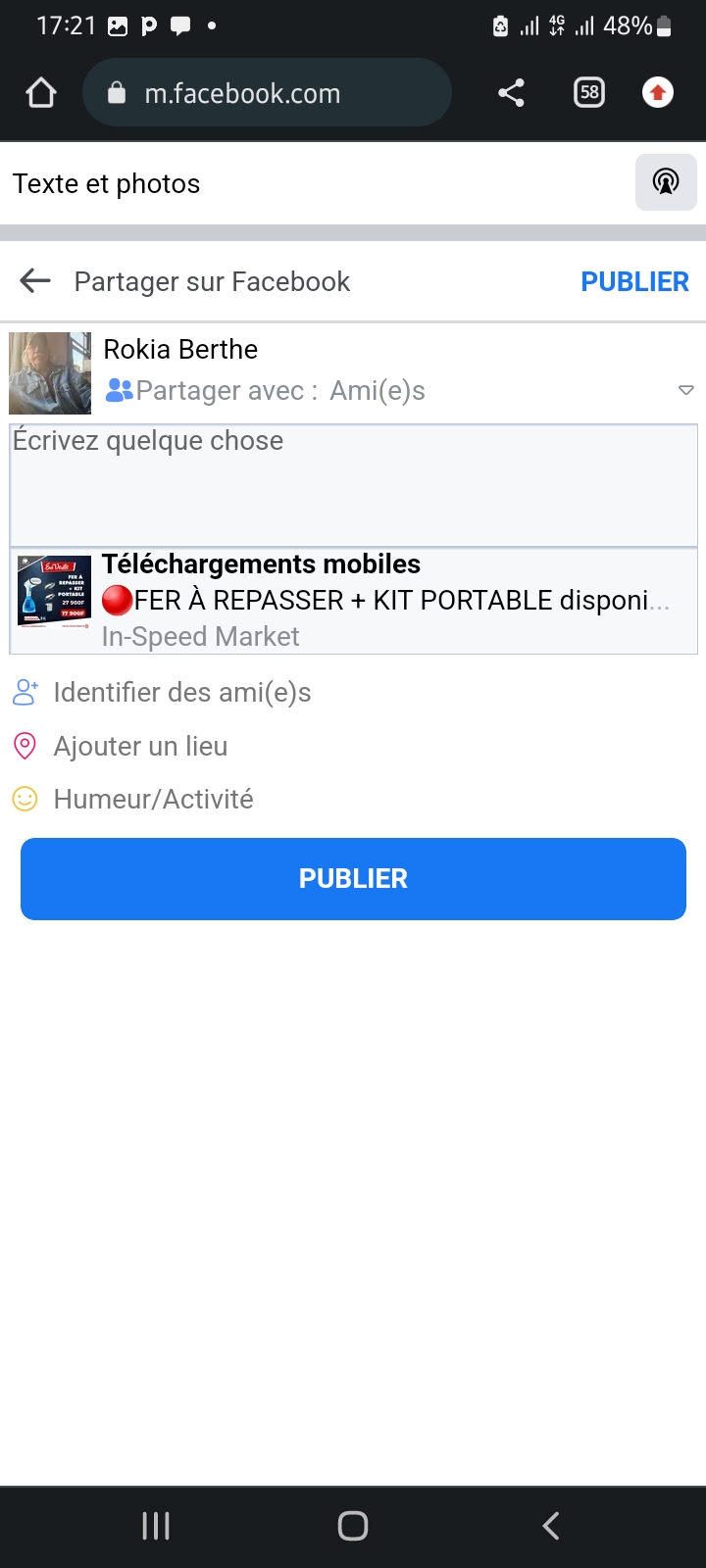706x1568 pixels.
Task: Tap the podcast icon beside Texte et photos
Action: (x=666, y=182)
